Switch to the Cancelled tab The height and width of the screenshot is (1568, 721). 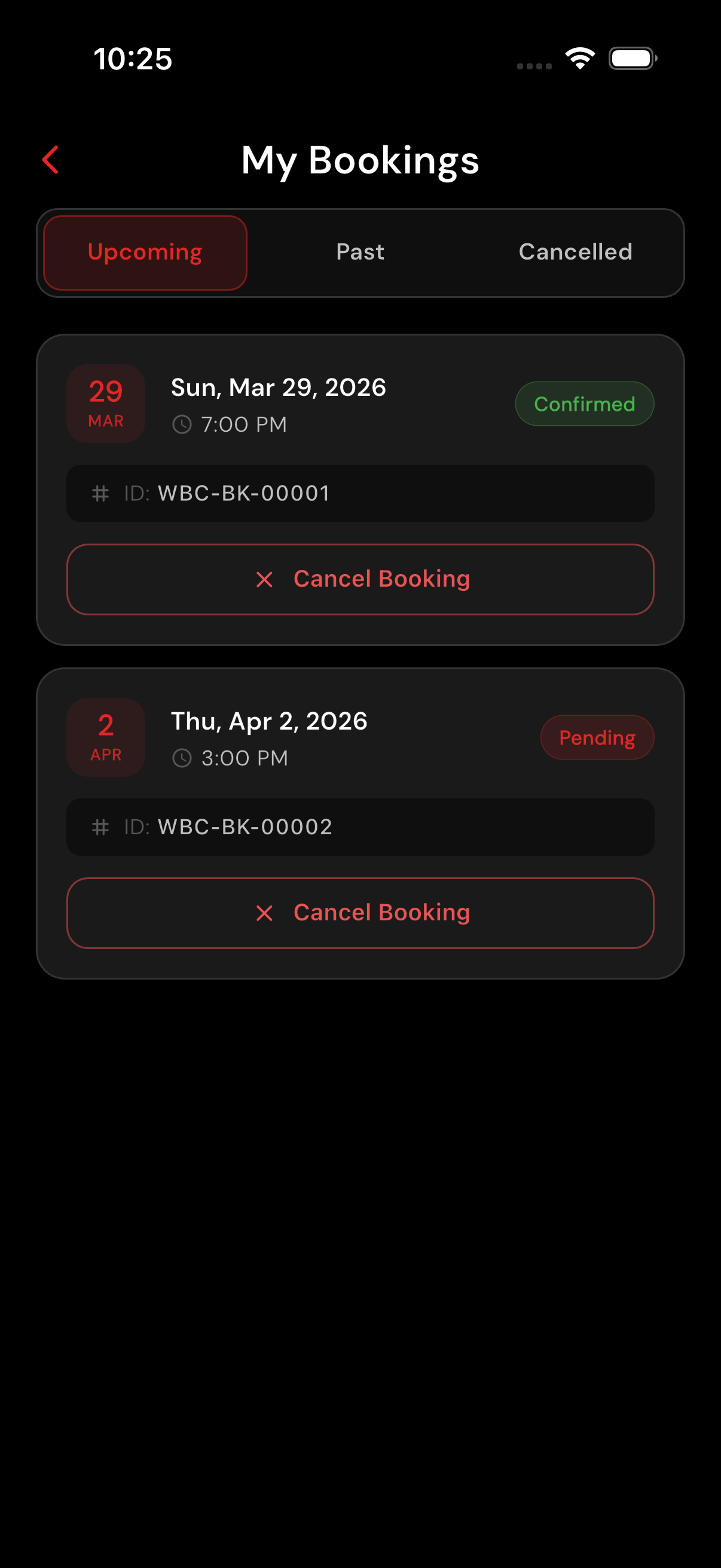click(576, 252)
